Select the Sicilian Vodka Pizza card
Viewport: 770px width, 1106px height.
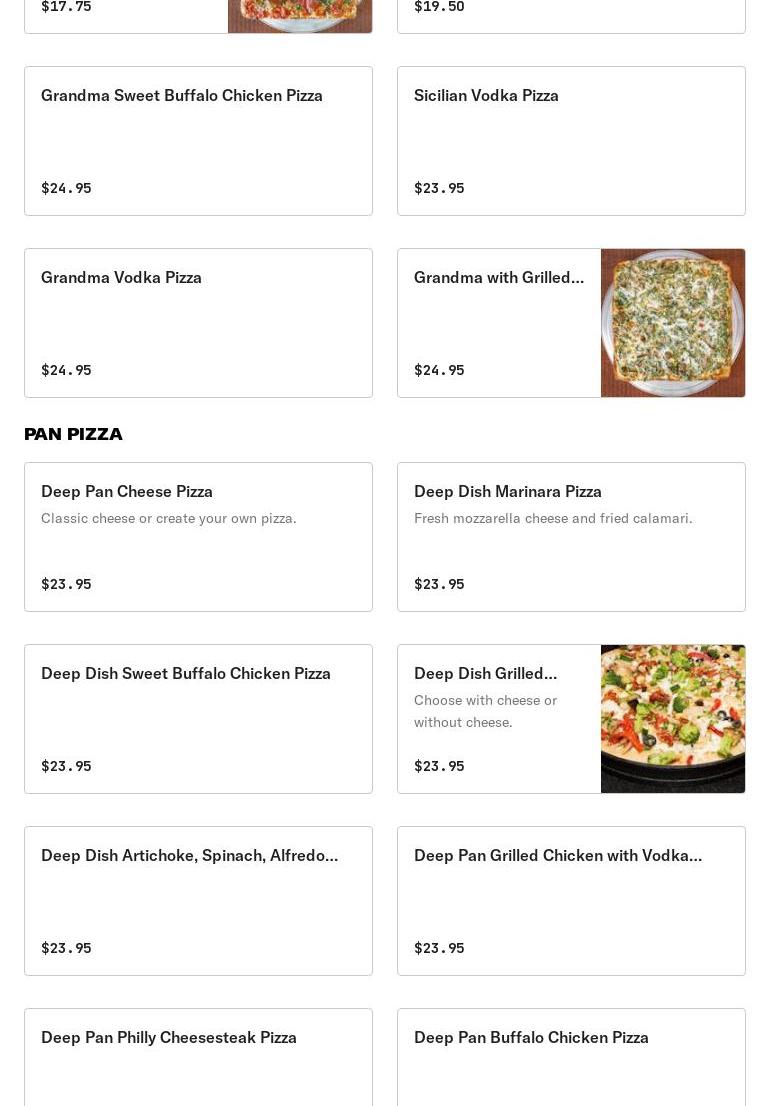click(571, 141)
